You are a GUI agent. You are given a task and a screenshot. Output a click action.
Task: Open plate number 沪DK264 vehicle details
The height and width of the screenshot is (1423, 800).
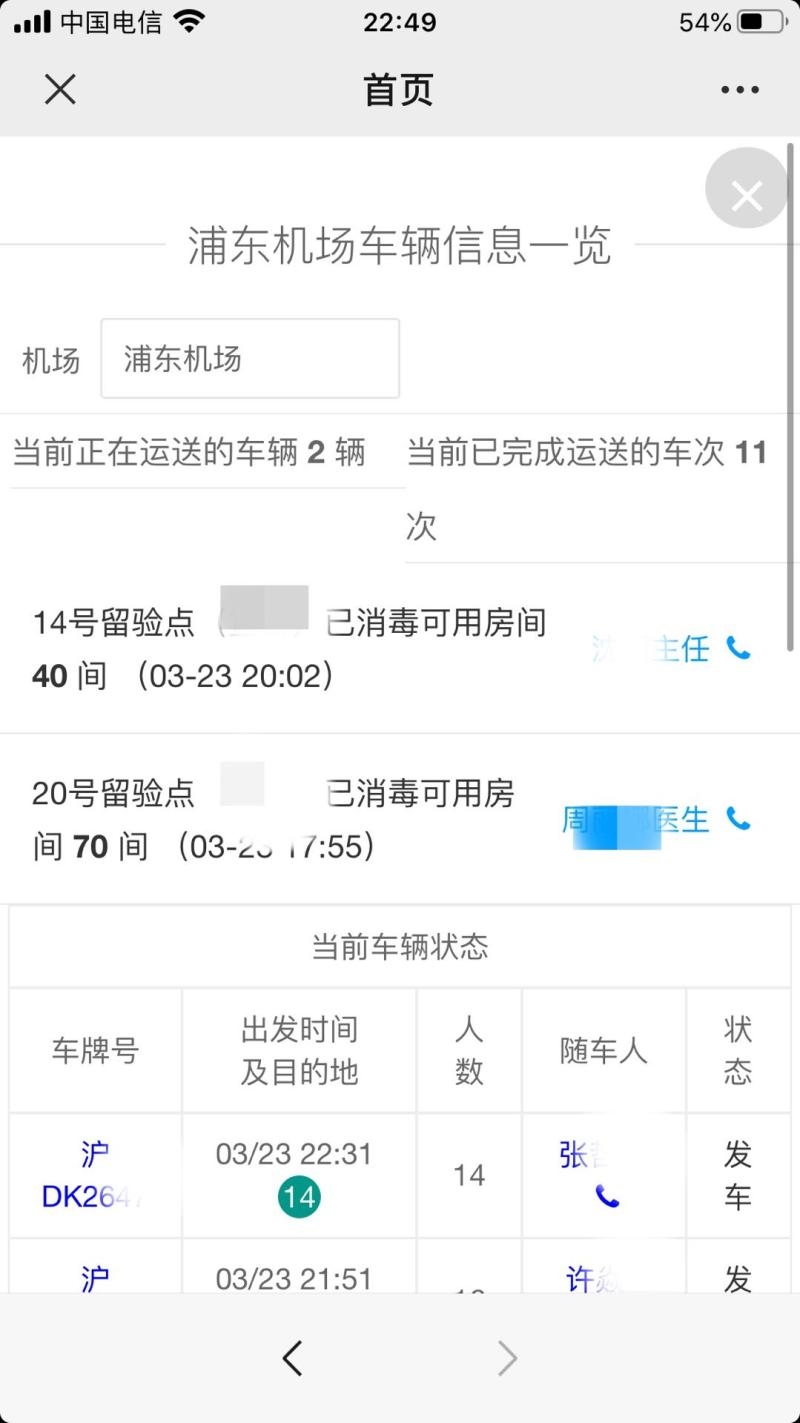(94, 1176)
